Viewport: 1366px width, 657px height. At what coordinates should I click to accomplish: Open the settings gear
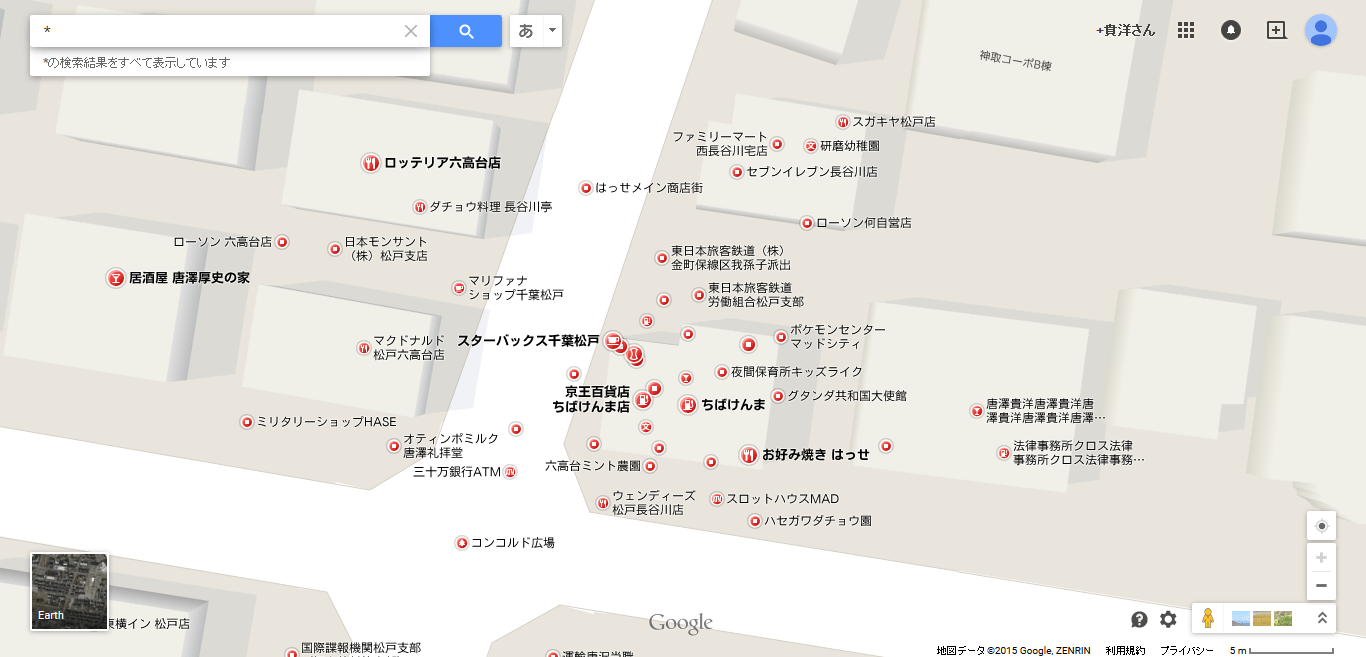[x=1168, y=619]
